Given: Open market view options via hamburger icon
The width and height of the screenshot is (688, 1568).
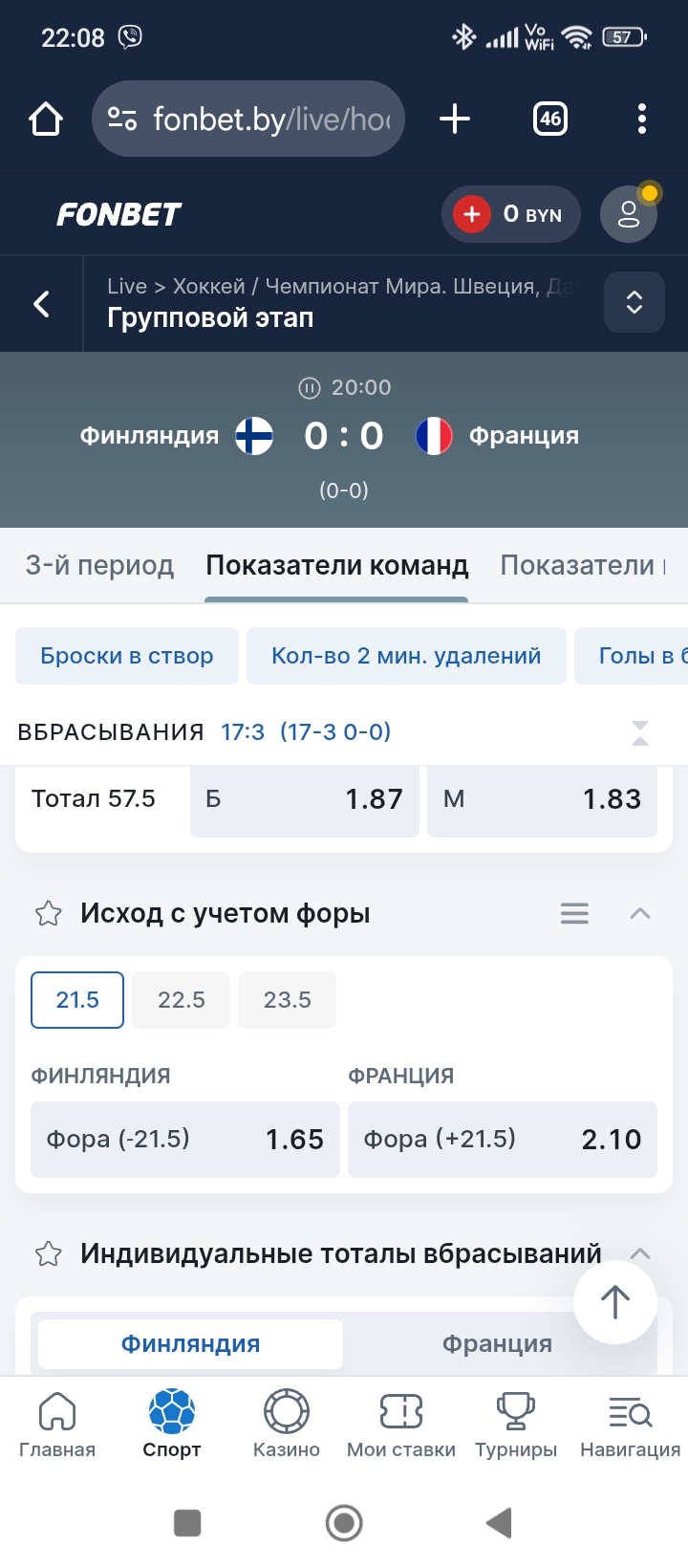Looking at the screenshot, I should tap(574, 913).
